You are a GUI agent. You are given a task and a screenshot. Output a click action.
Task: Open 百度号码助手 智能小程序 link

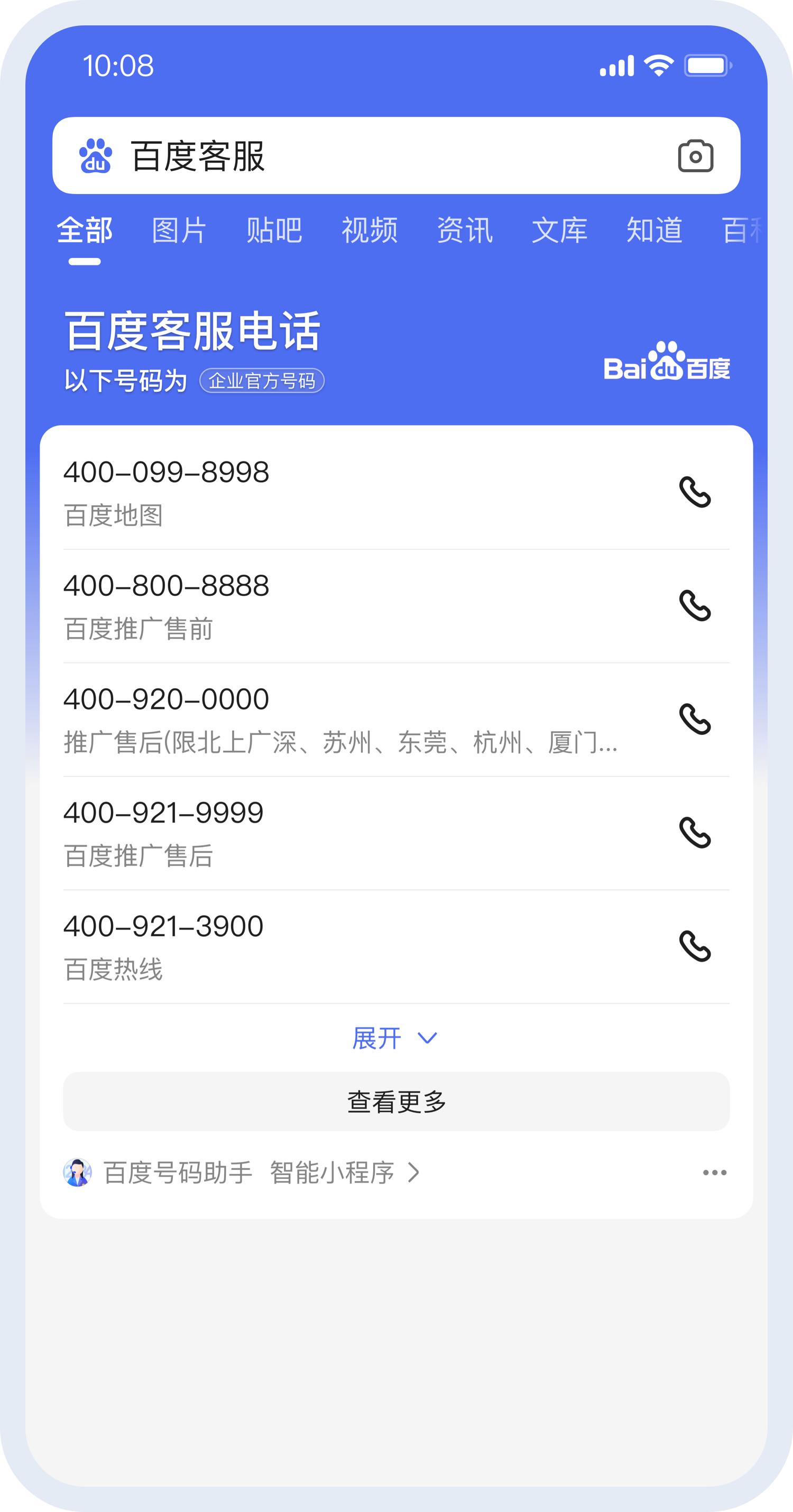pyautogui.click(x=246, y=1173)
